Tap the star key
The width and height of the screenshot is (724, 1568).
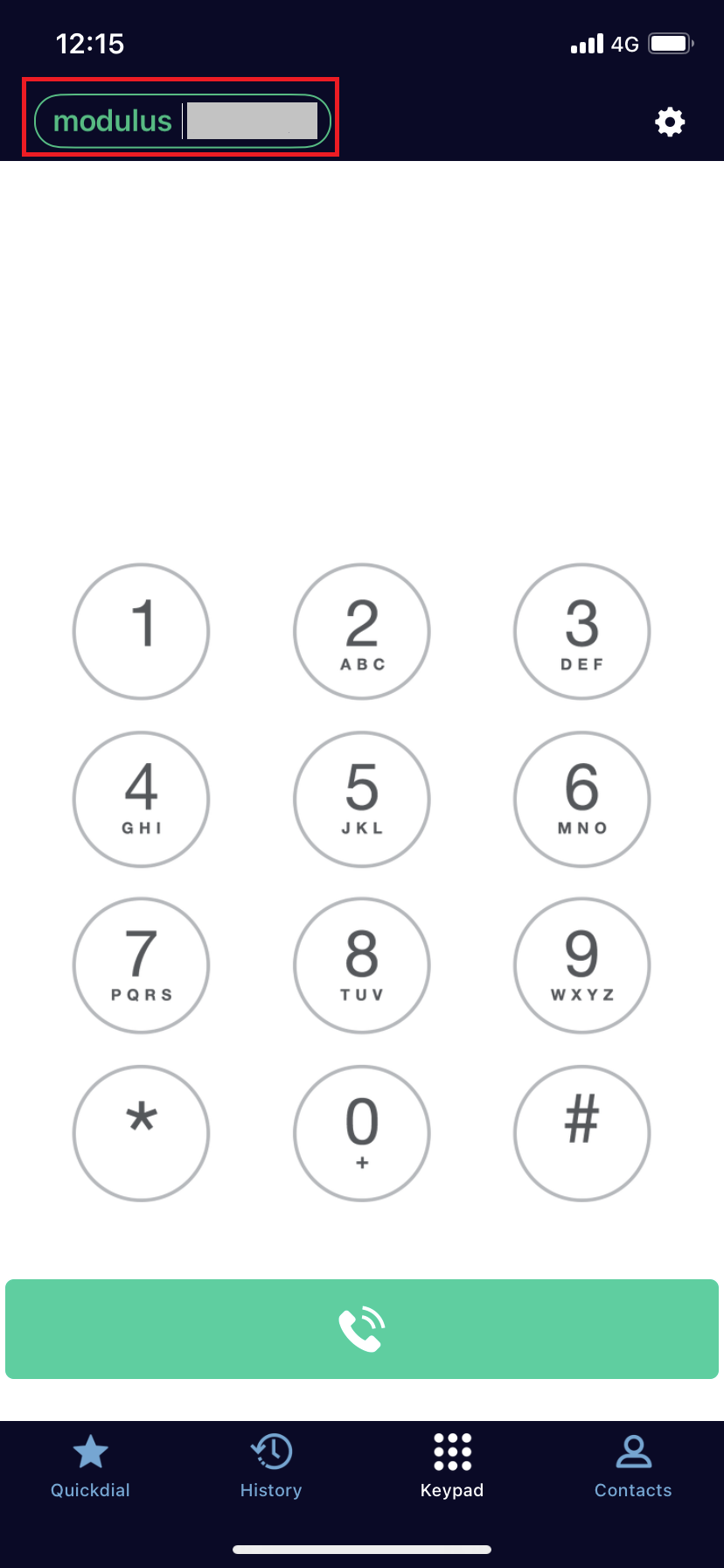(x=141, y=1133)
